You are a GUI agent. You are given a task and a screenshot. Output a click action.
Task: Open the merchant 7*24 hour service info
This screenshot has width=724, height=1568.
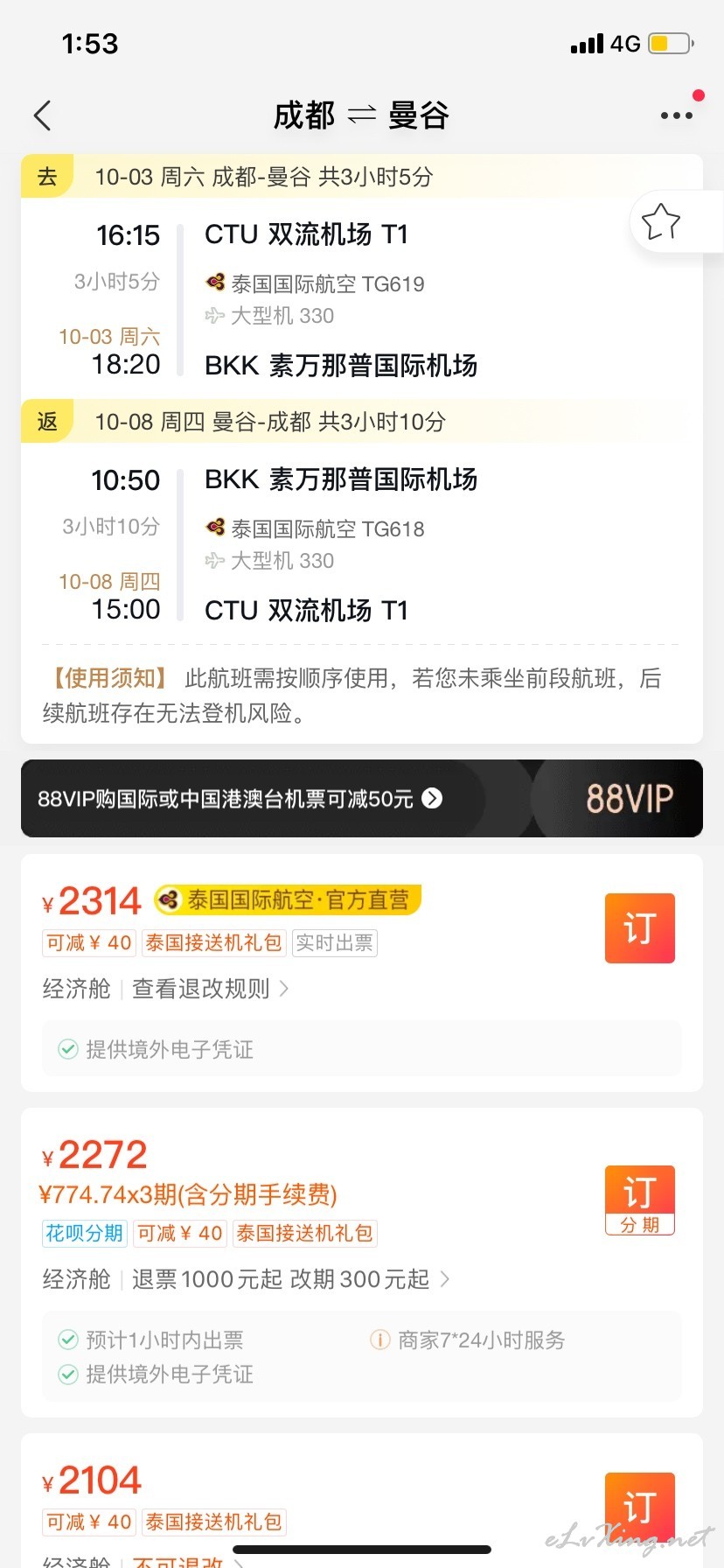point(468,1340)
